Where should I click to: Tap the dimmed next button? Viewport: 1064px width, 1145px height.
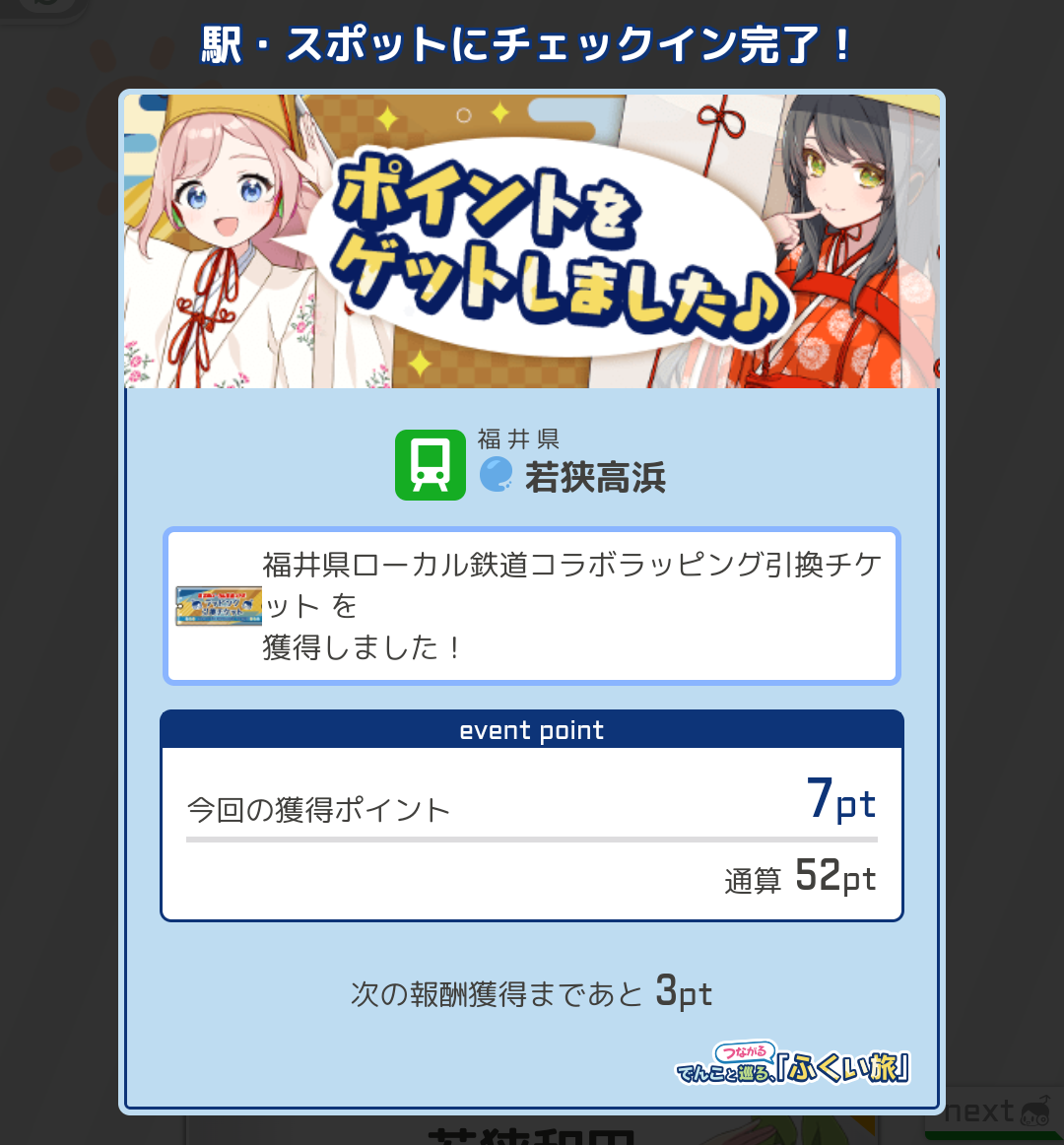[x=996, y=1112]
